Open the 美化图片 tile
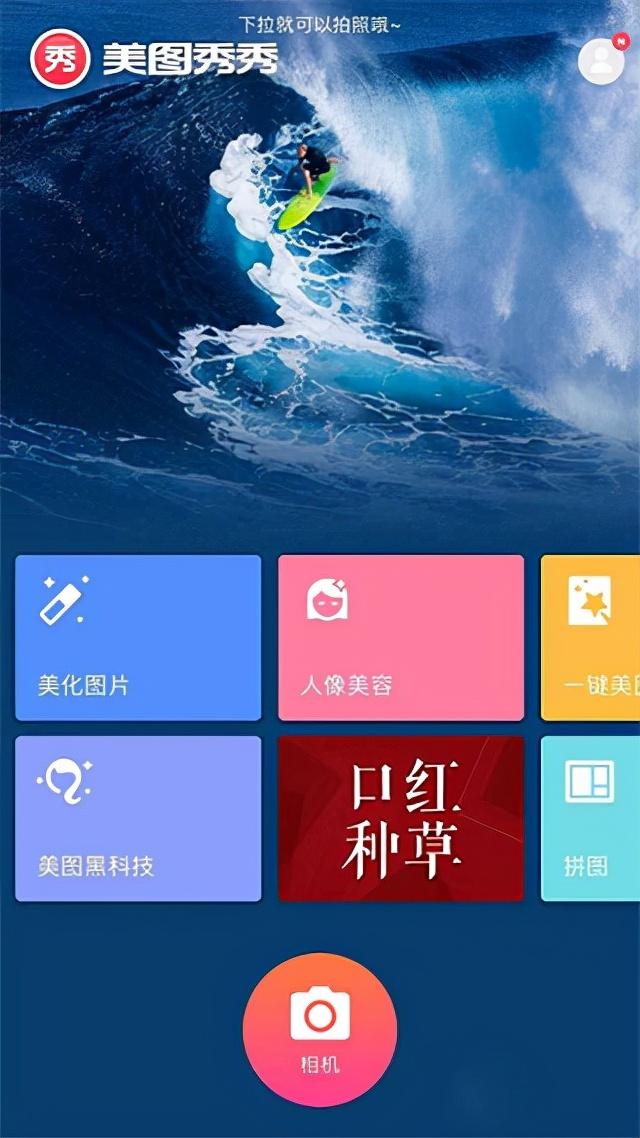This screenshot has width=640, height=1138. pyautogui.click(x=138, y=638)
